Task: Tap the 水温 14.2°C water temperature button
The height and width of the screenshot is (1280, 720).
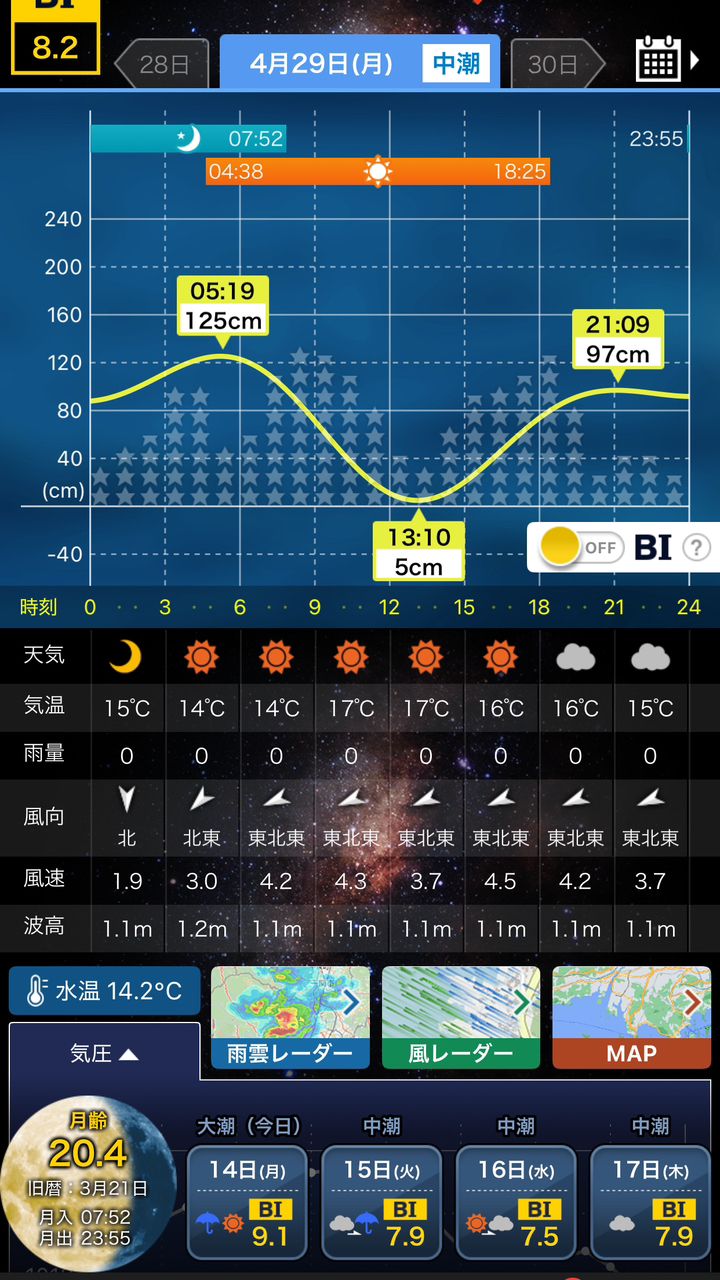Action: point(105,991)
